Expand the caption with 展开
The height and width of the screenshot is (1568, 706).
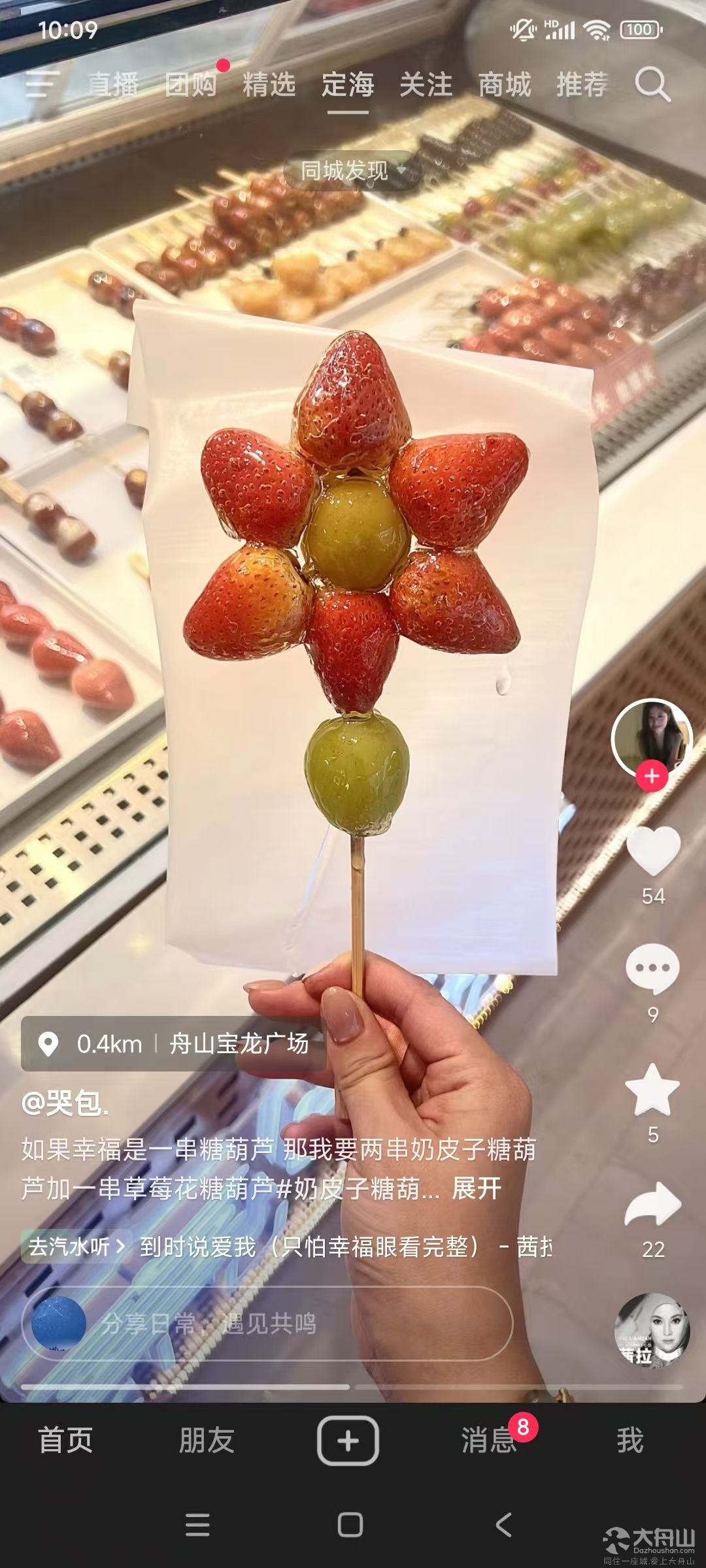click(x=477, y=1188)
